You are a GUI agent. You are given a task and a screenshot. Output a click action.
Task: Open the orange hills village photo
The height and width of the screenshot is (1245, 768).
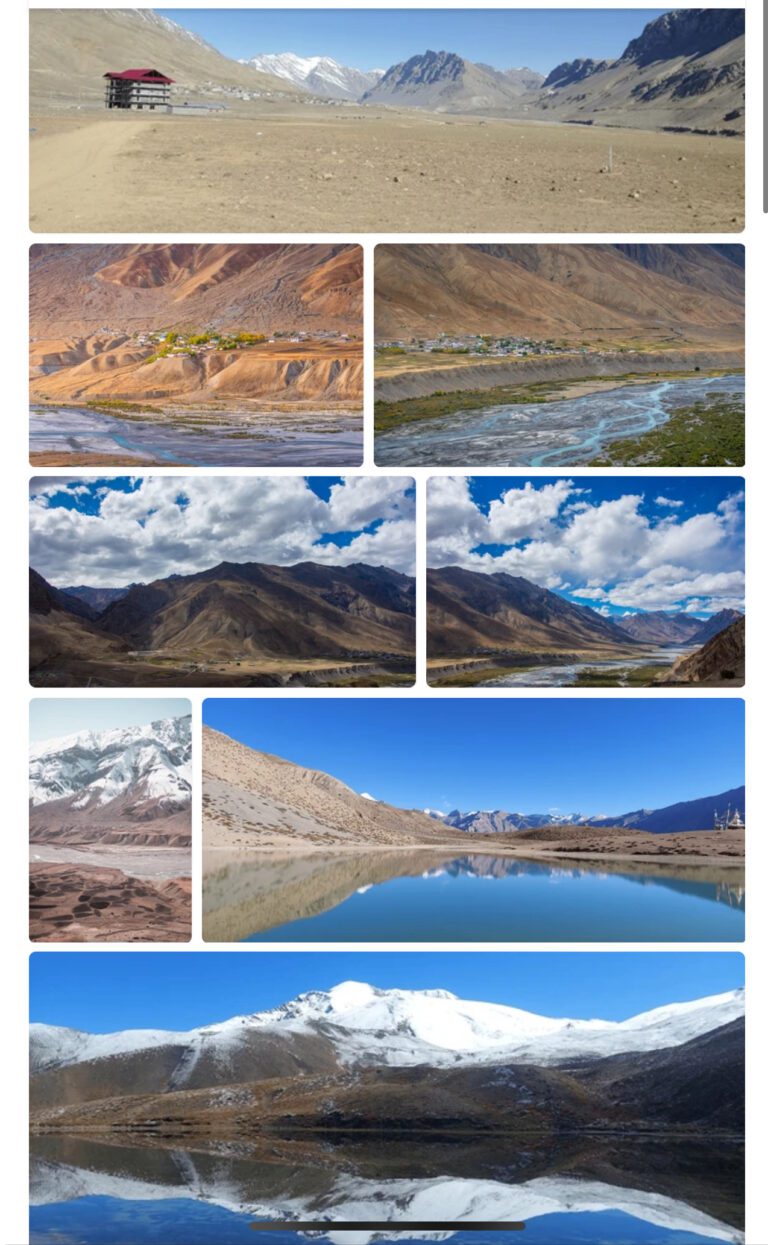tap(196, 355)
